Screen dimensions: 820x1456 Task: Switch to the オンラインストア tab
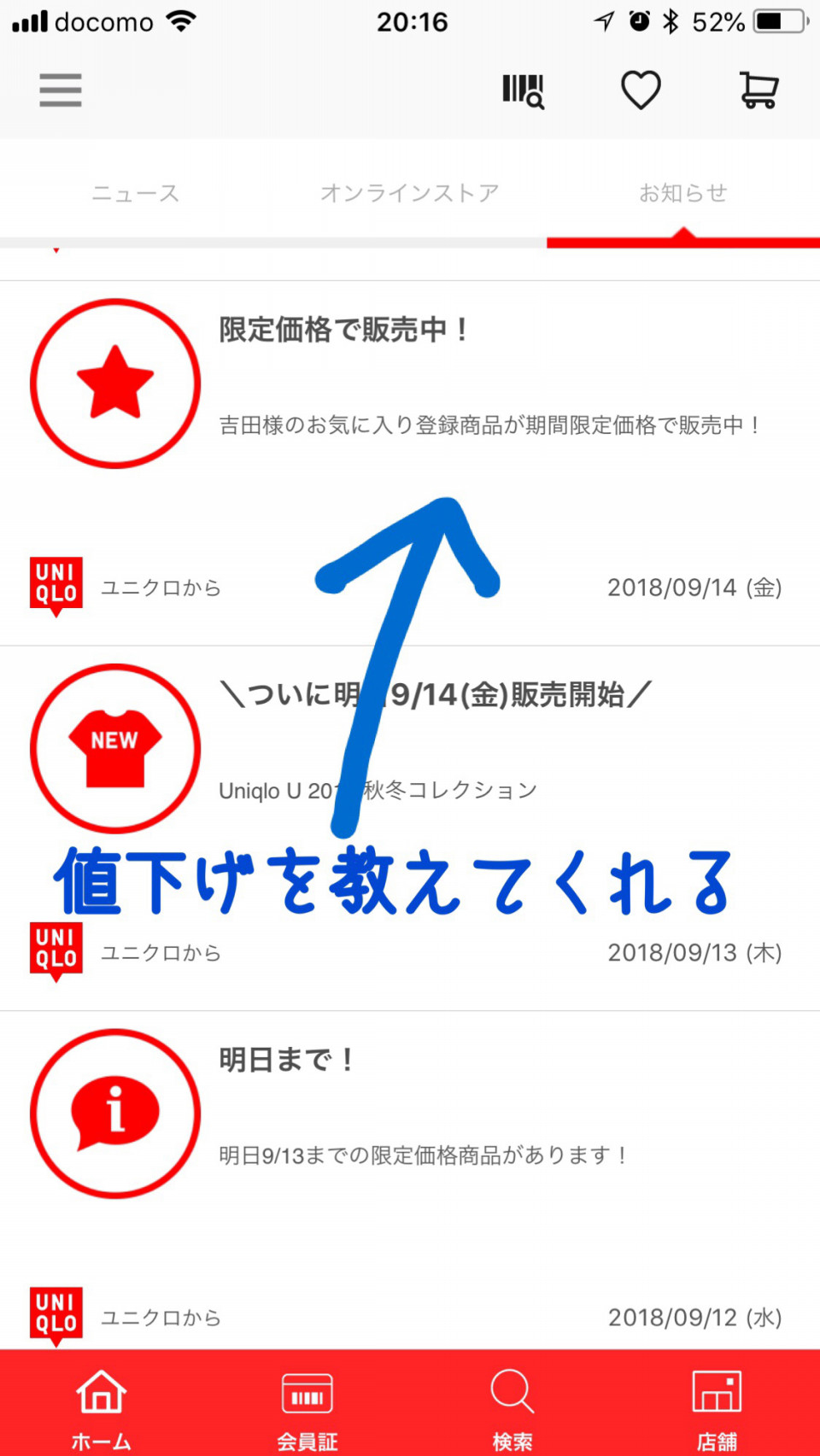pyautogui.click(x=410, y=193)
